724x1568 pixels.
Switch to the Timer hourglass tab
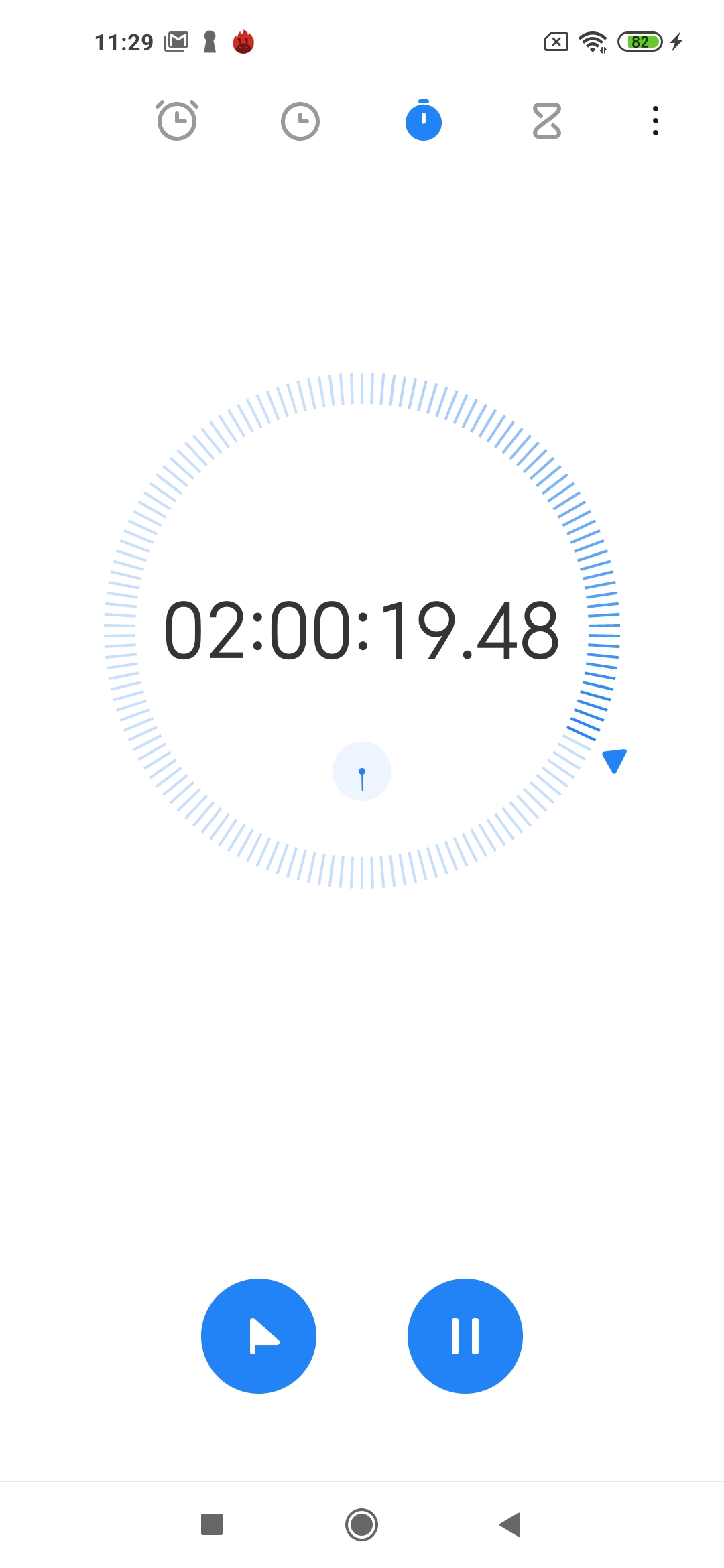point(547,121)
